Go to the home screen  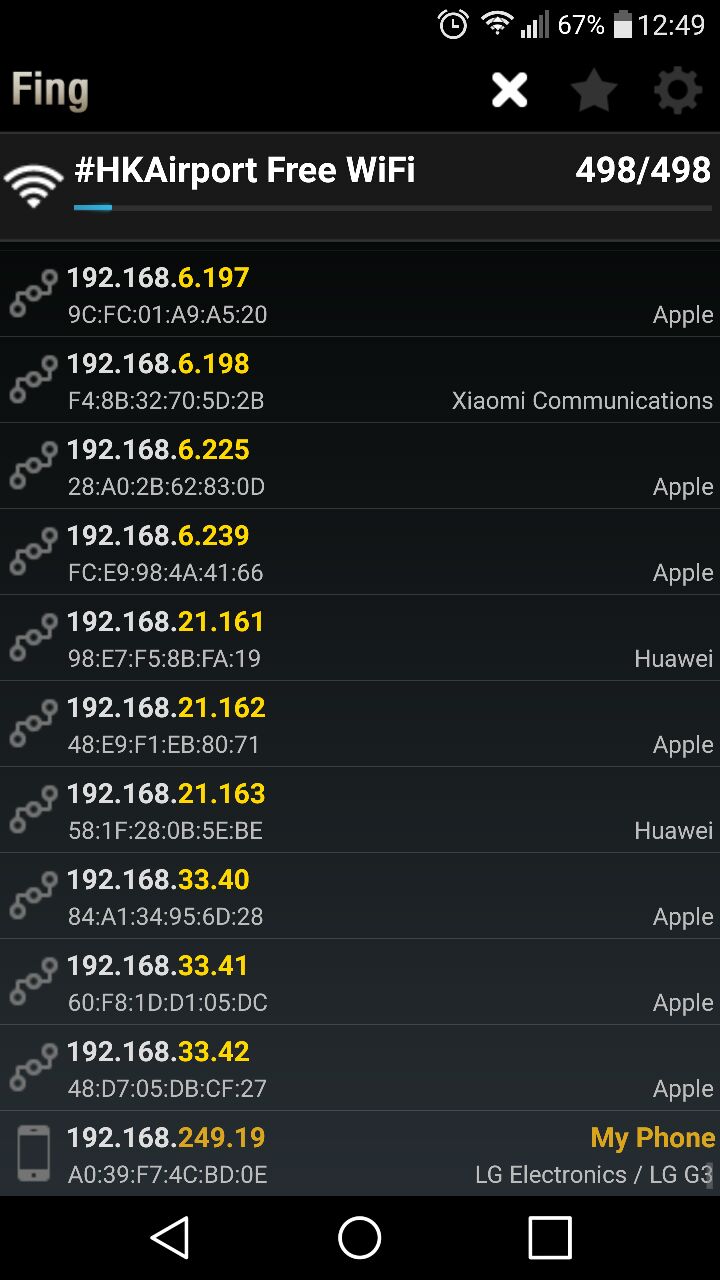360,1237
